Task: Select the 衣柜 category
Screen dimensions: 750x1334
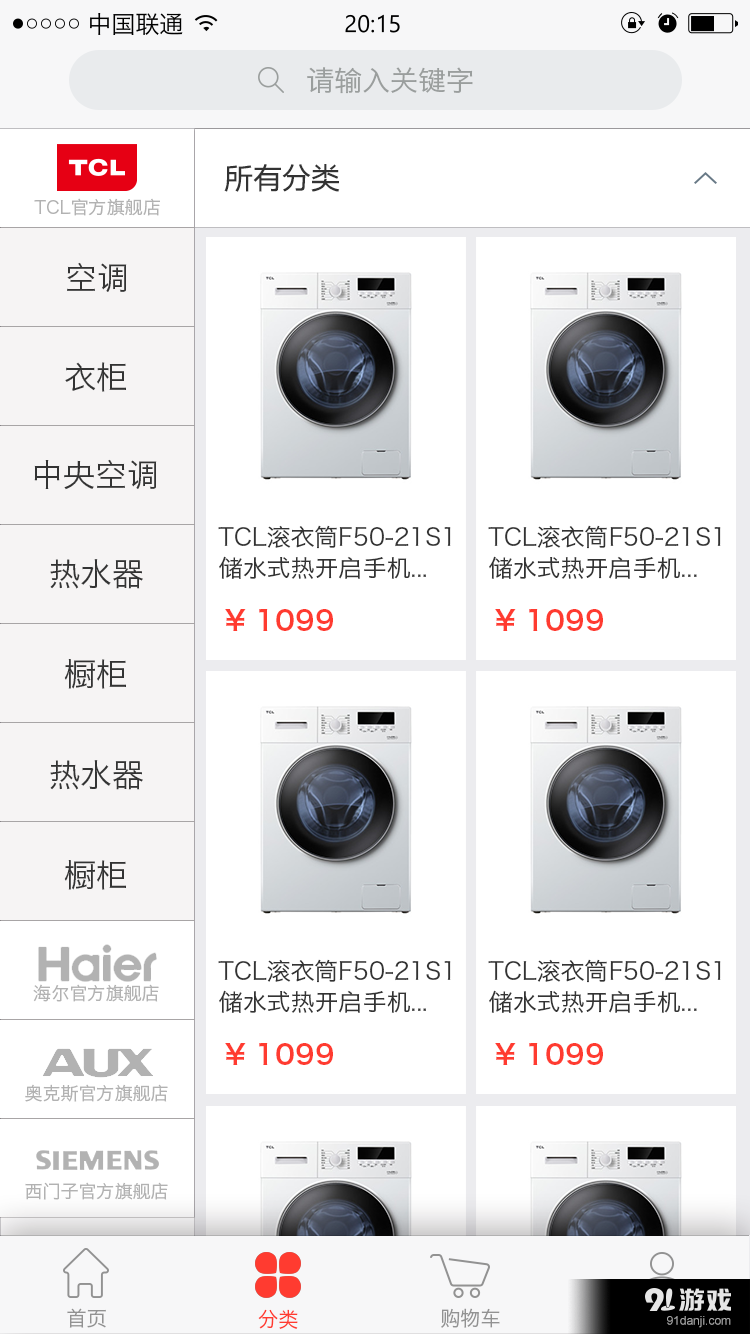Action: tap(97, 377)
